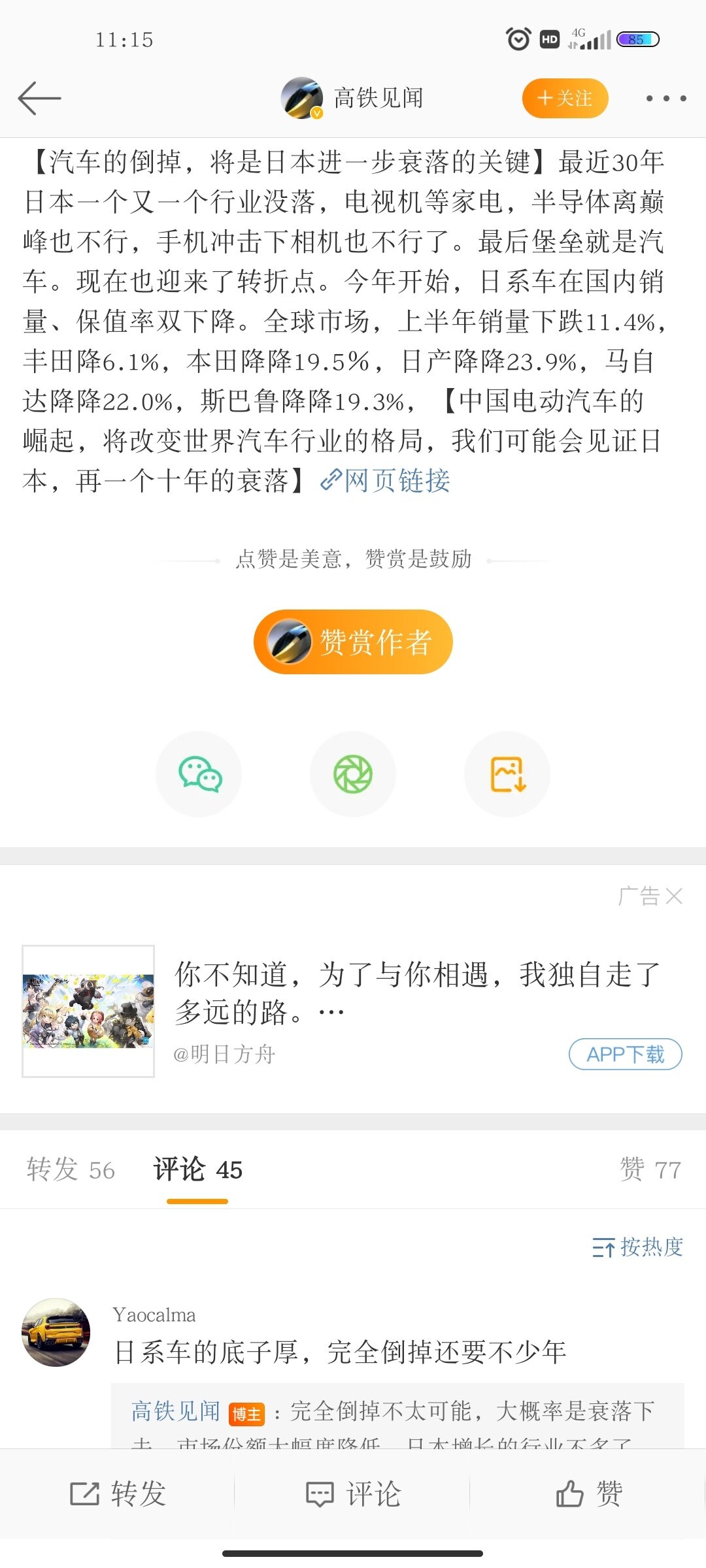
Task: Open Yaocalma's profile avatar
Action: 56,1332
